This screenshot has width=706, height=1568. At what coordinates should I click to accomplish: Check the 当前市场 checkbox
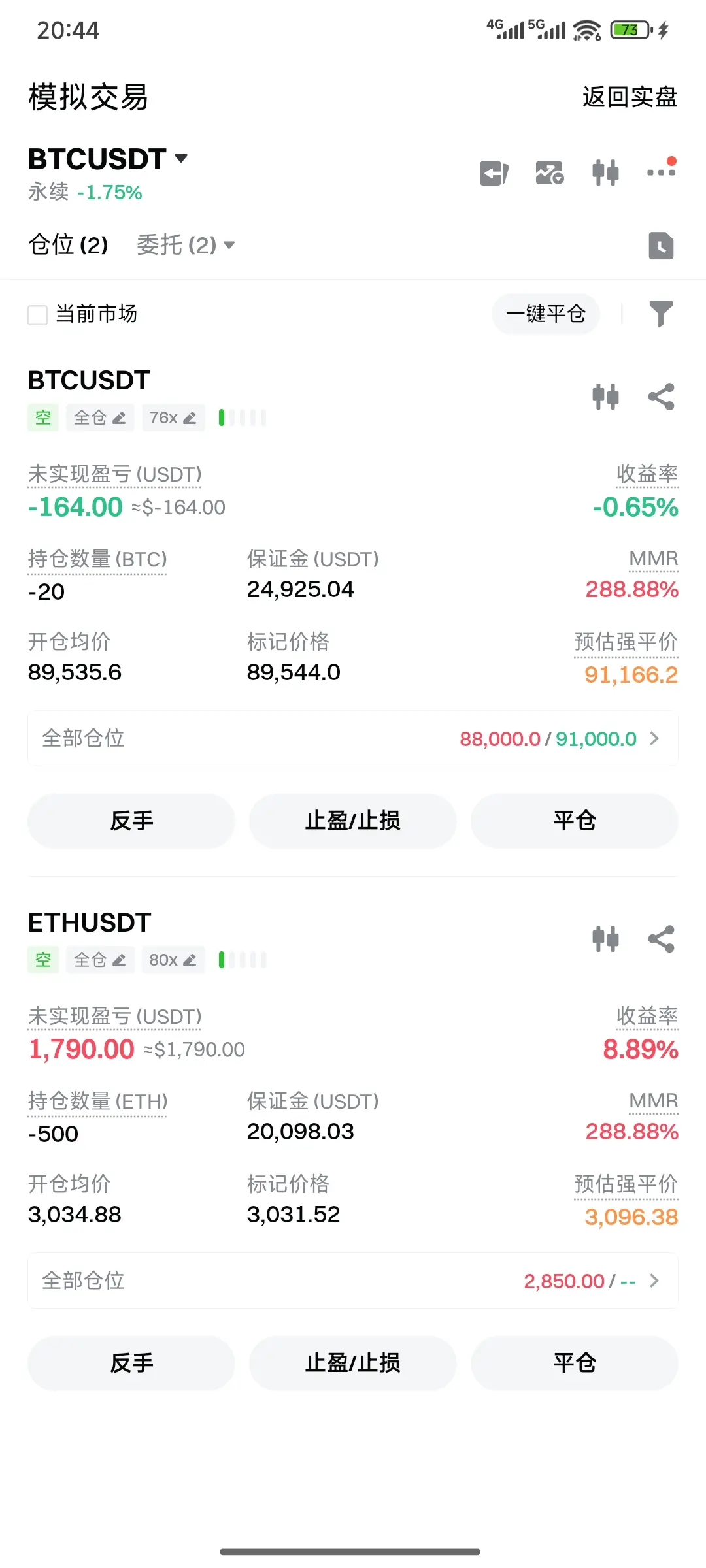click(x=38, y=314)
